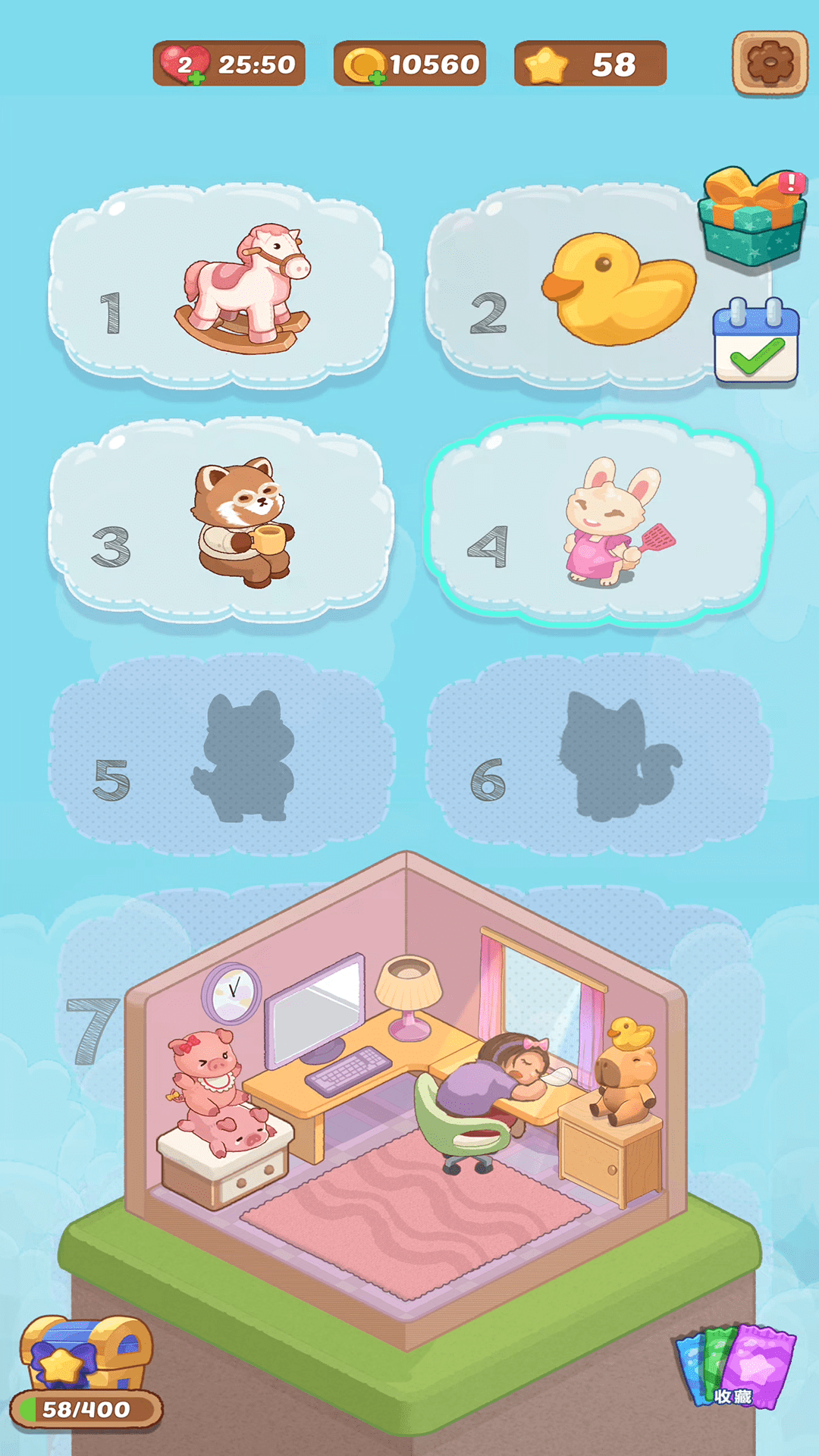Tap locked level 6 cat silhouette cloud
819x1456 pixels.
598,755
